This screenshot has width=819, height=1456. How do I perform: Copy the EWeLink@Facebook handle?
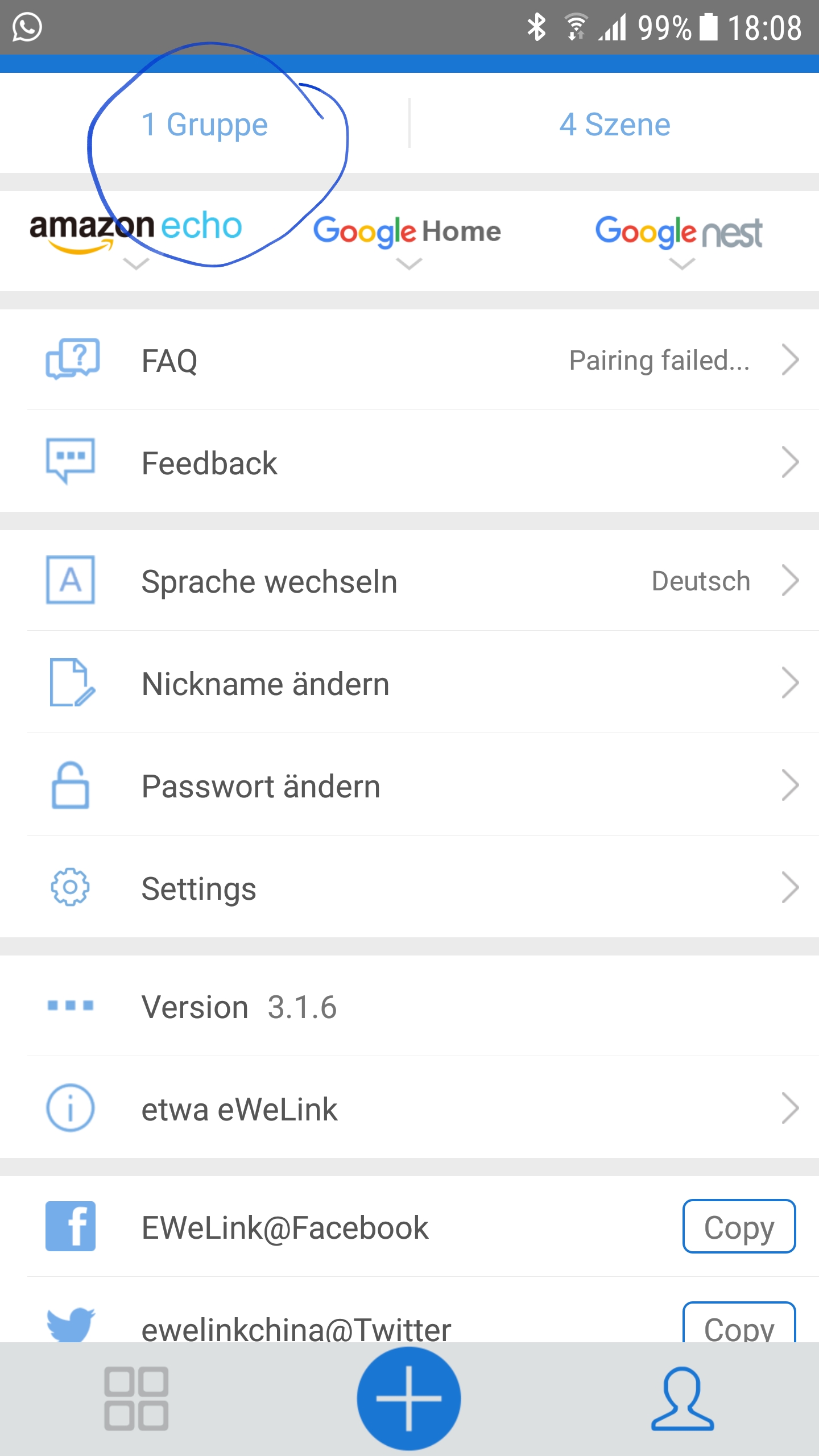(739, 1227)
